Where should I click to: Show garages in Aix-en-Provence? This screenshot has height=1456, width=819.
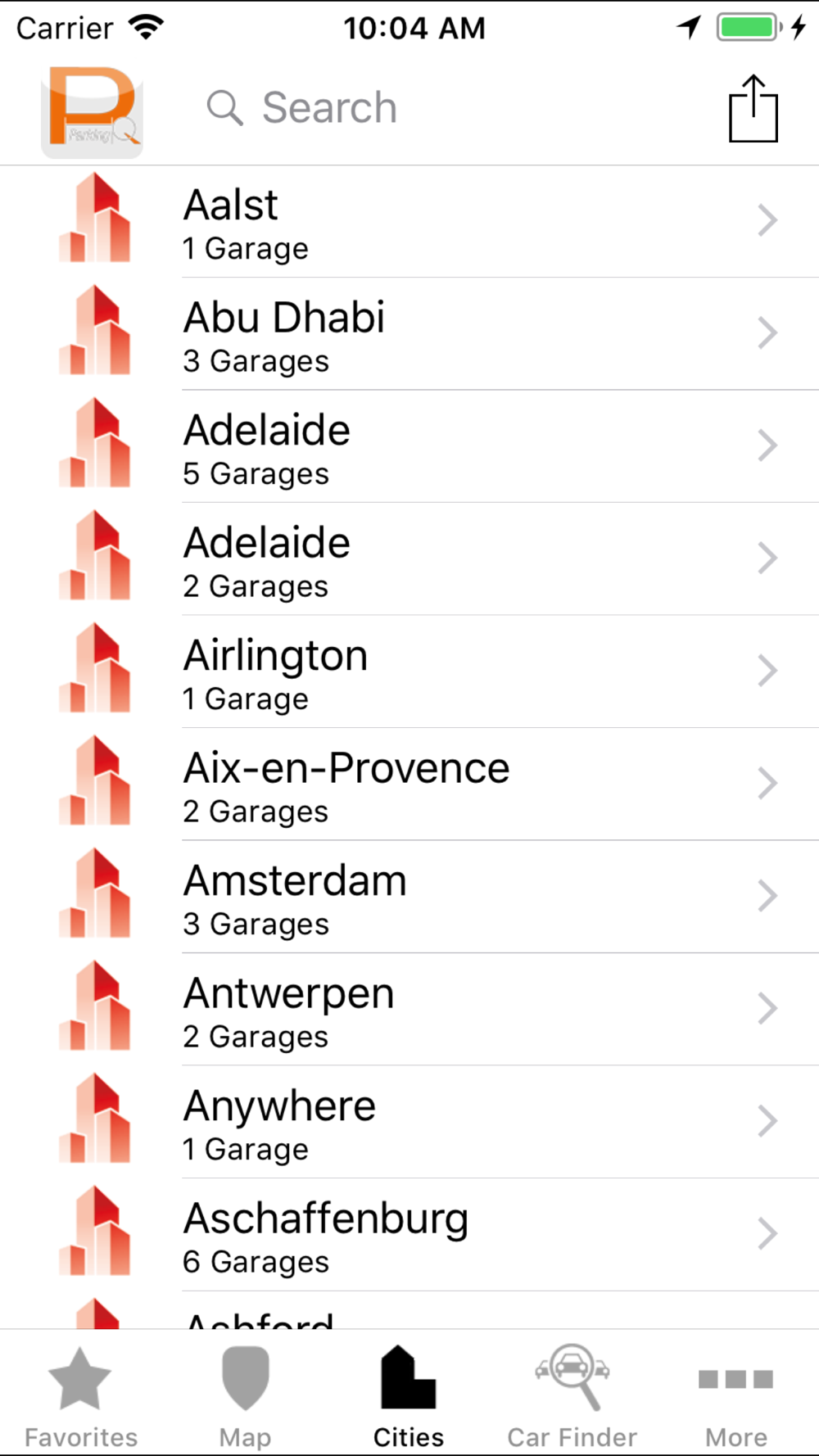click(409, 785)
